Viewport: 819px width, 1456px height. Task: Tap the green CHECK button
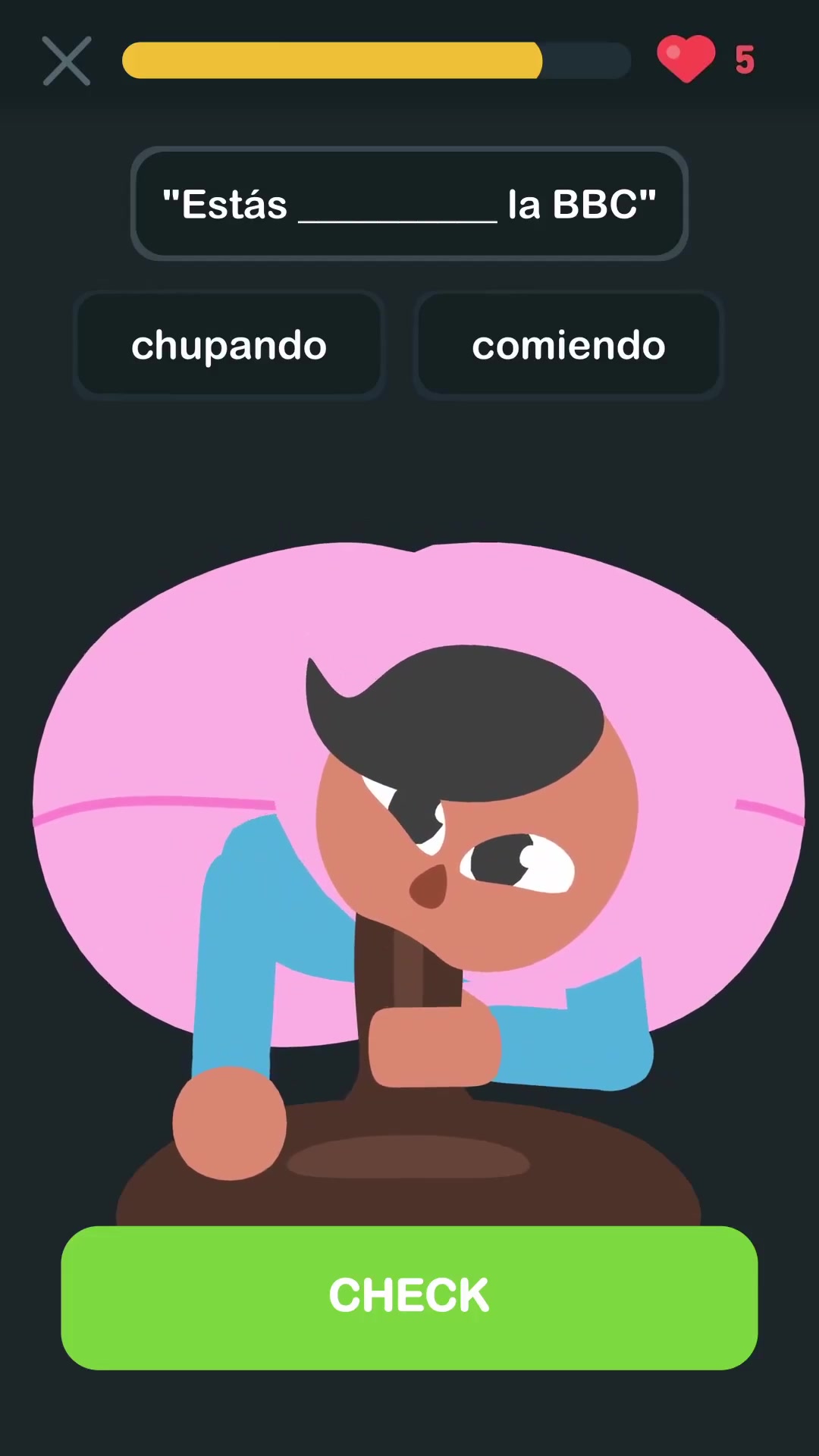(409, 1297)
